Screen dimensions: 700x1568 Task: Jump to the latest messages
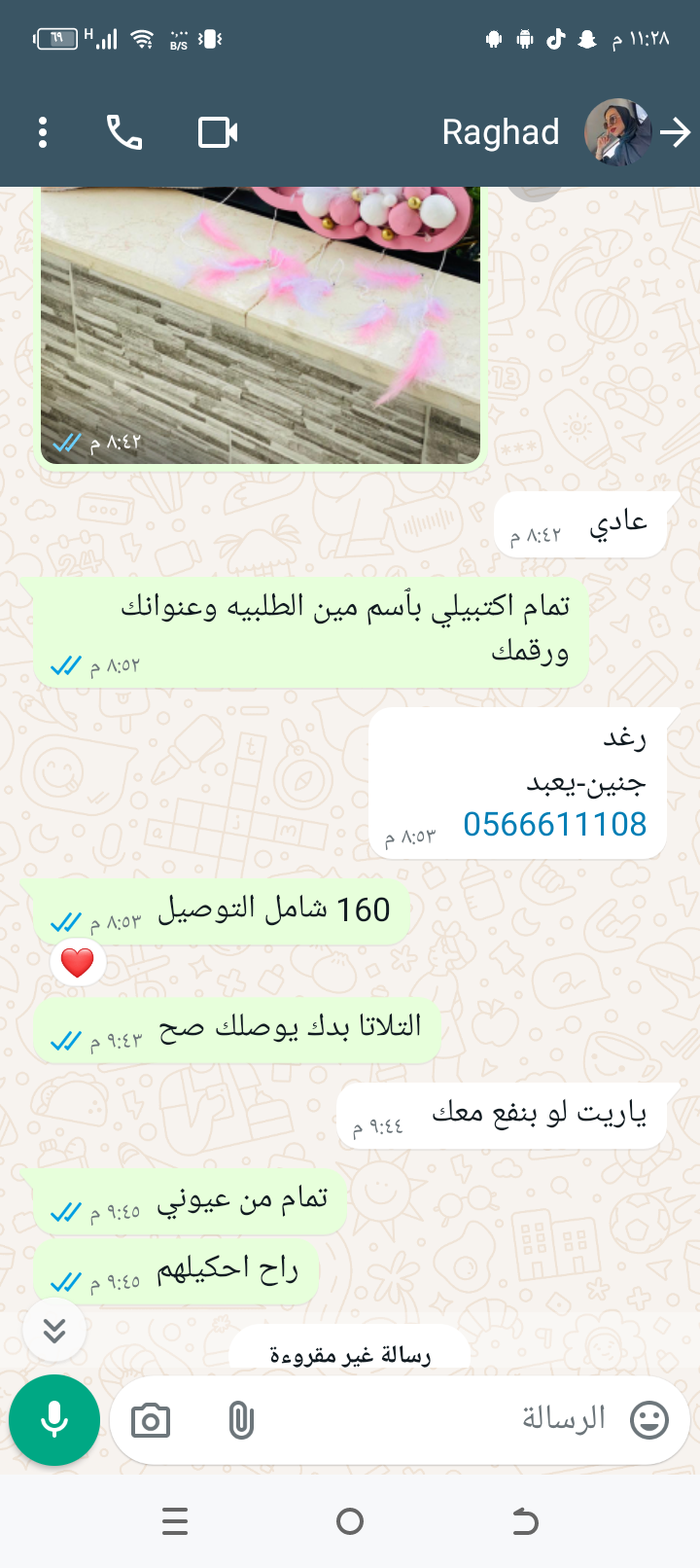tap(54, 1330)
